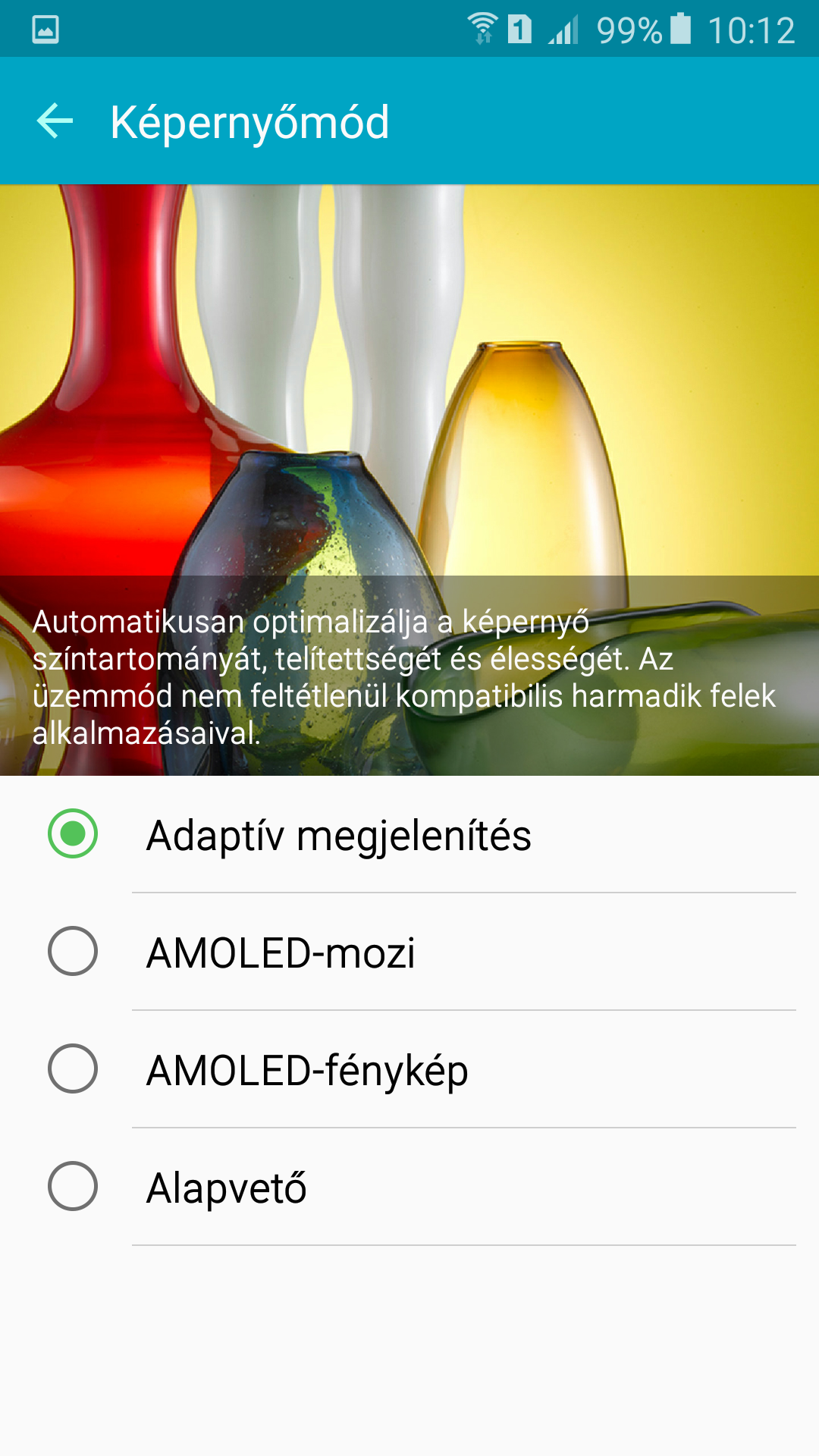Screen dimensions: 819x1456
Task: Select Adaptív megjelenítés display mode
Action: pos(73,834)
